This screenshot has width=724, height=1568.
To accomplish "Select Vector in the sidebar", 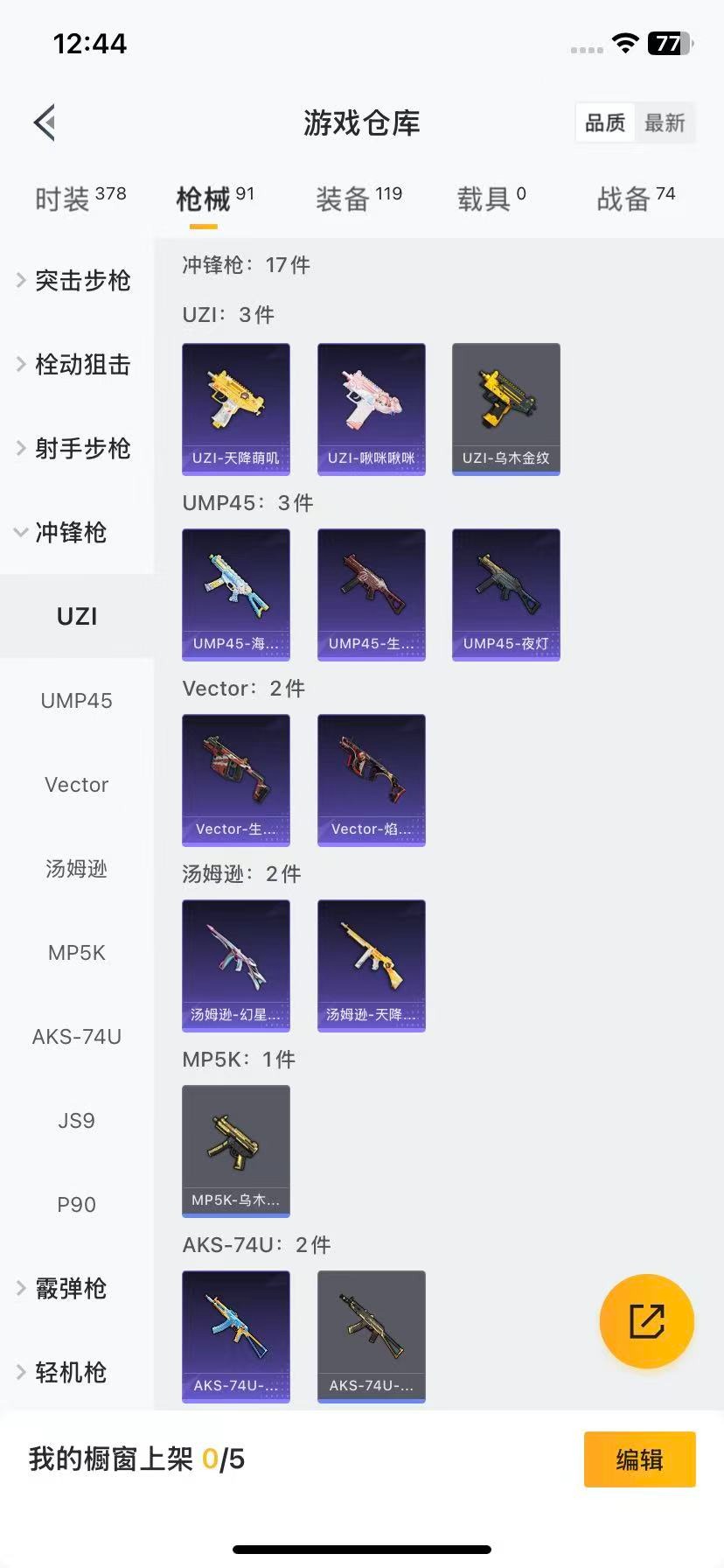I will click(x=77, y=784).
